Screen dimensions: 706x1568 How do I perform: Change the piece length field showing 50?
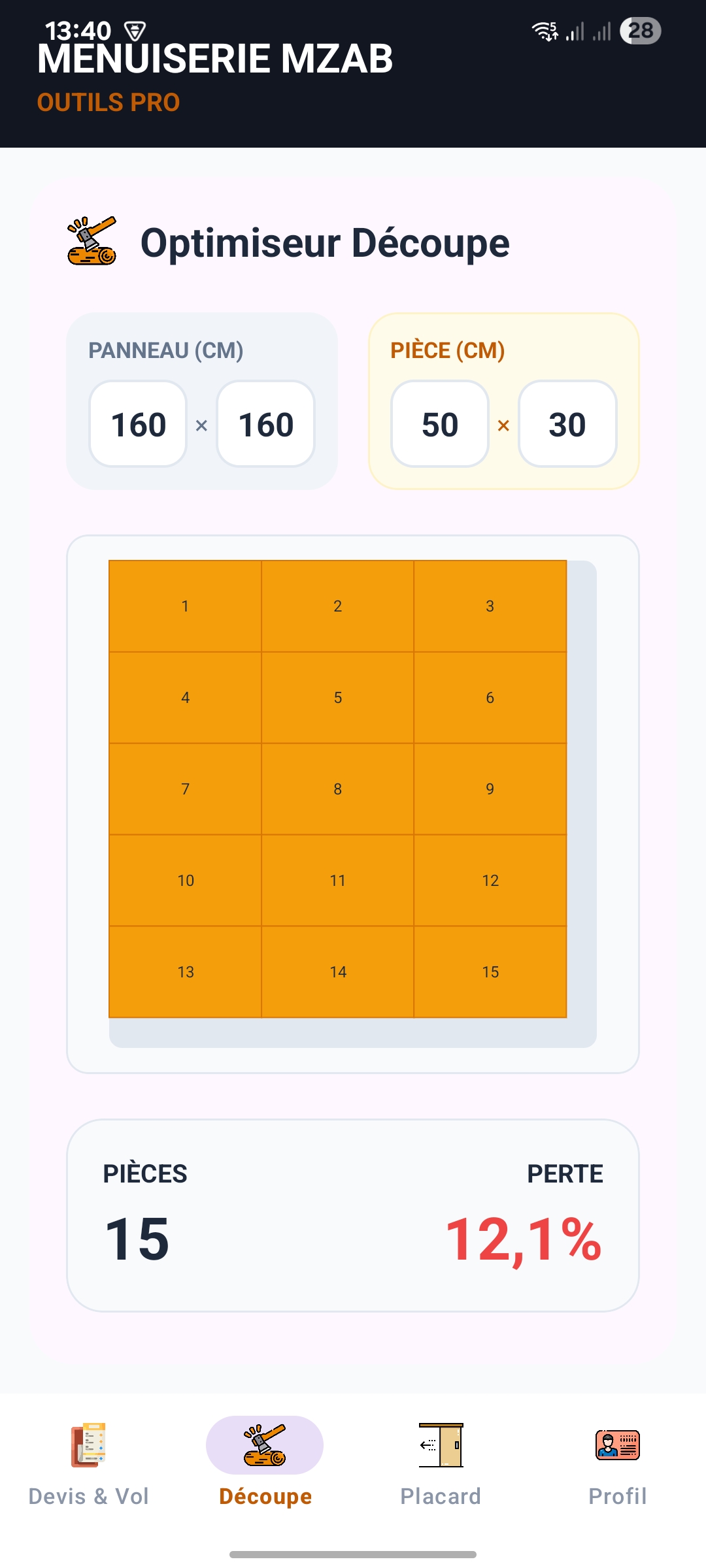click(x=440, y=425)
